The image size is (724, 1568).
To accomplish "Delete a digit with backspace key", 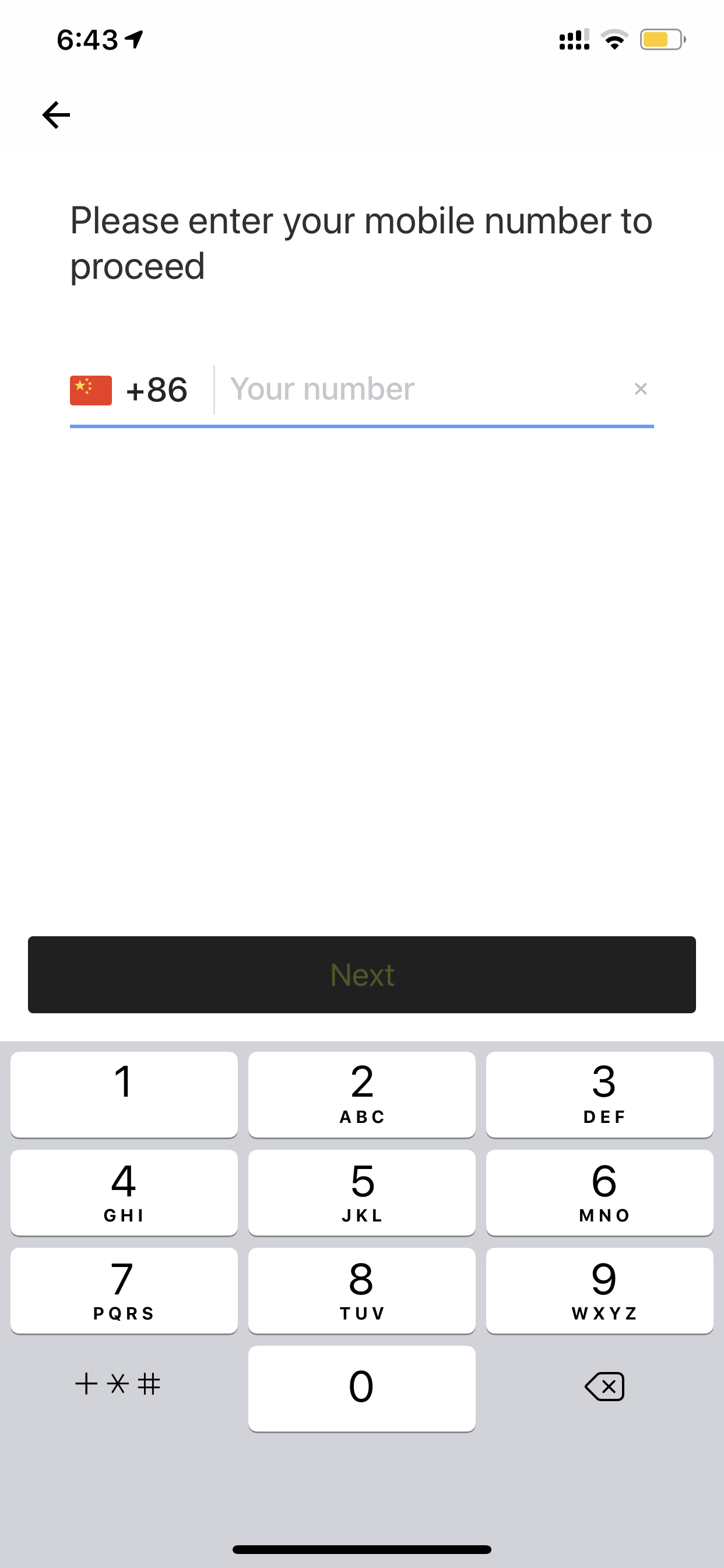I will (x=604, y=1387).
